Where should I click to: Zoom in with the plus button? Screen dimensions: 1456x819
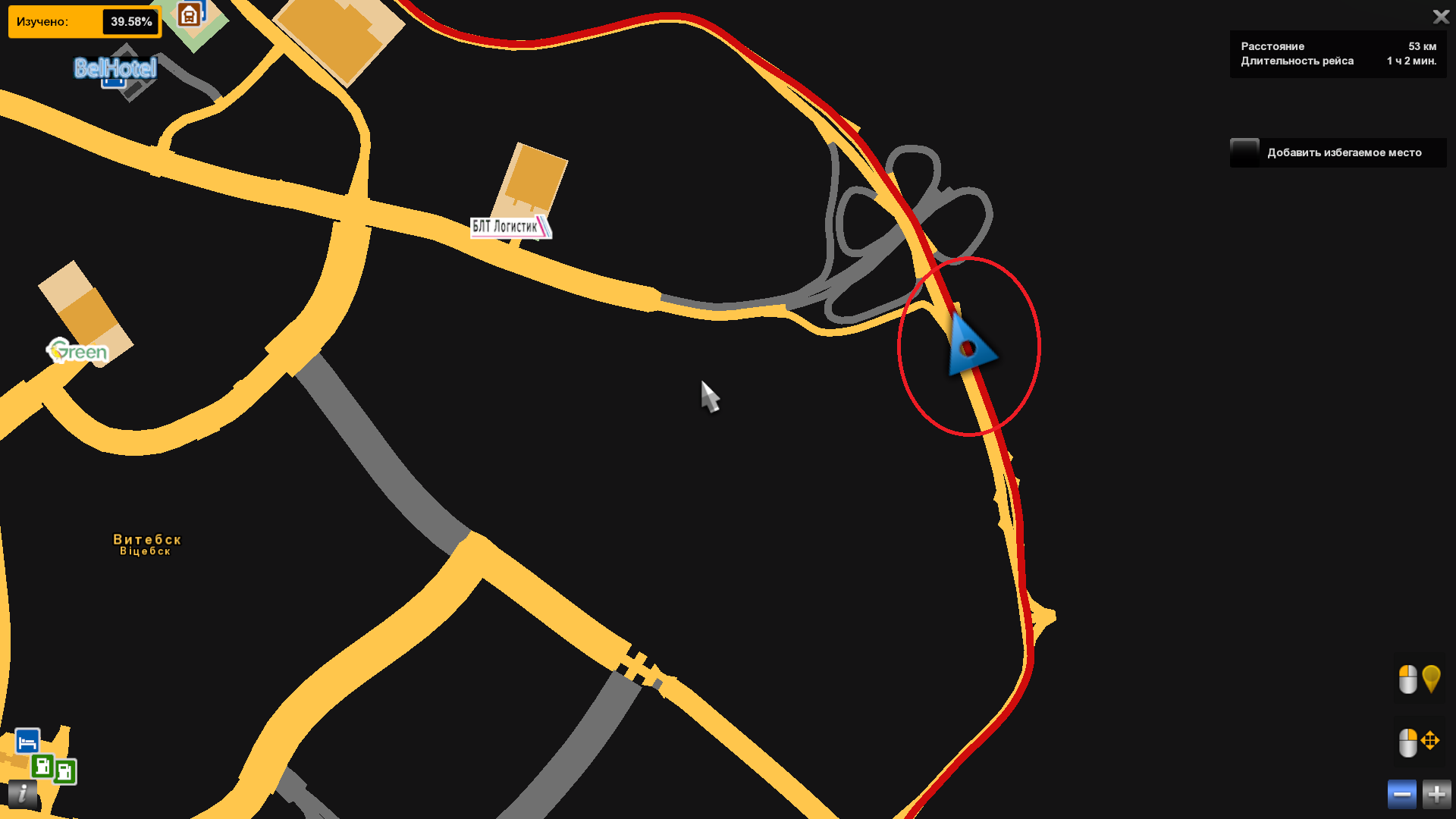pyautogui.click(x=1436, y=794)
